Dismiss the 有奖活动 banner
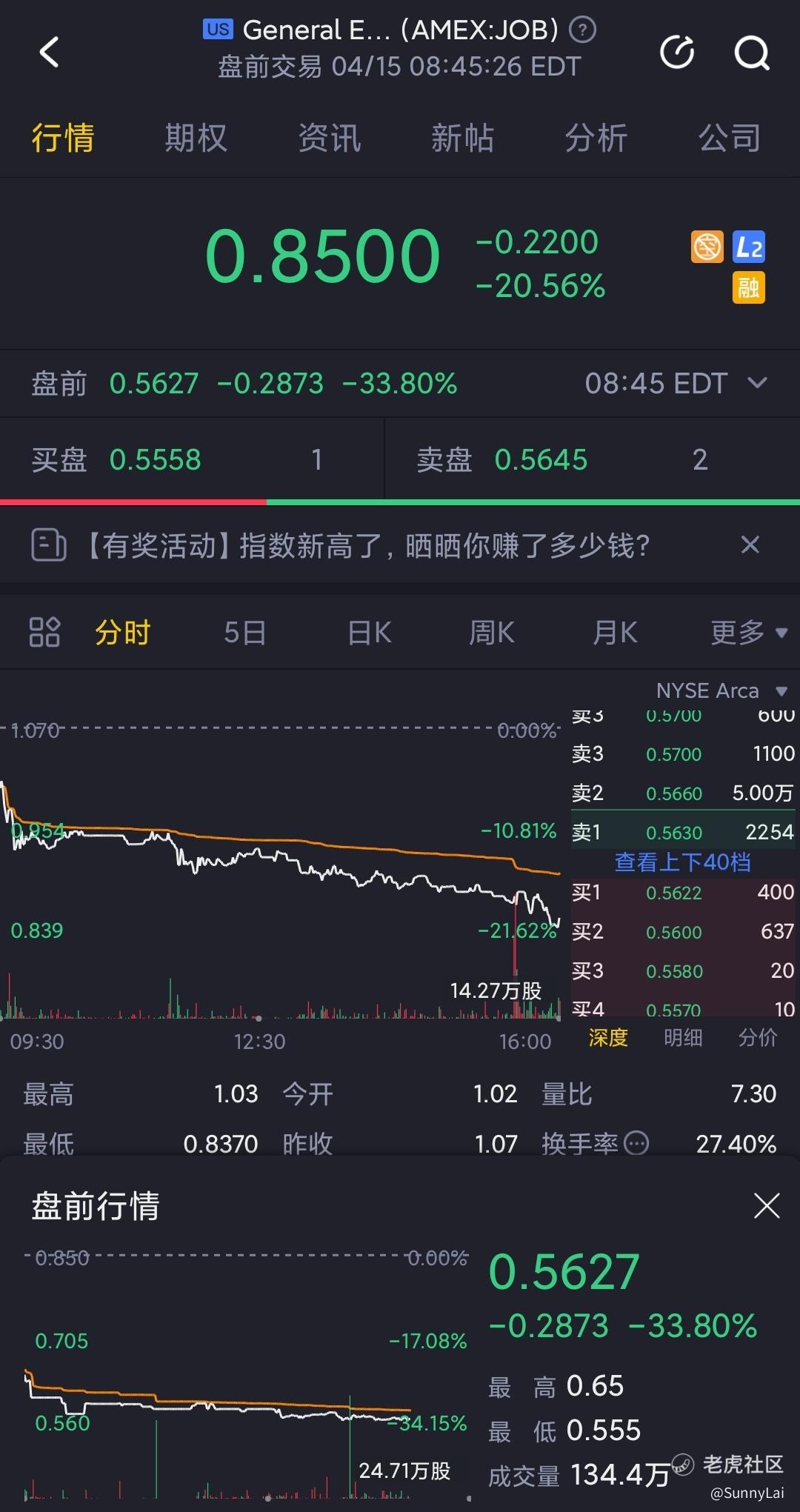This screenshot has height=1512, width=800. 750,545
